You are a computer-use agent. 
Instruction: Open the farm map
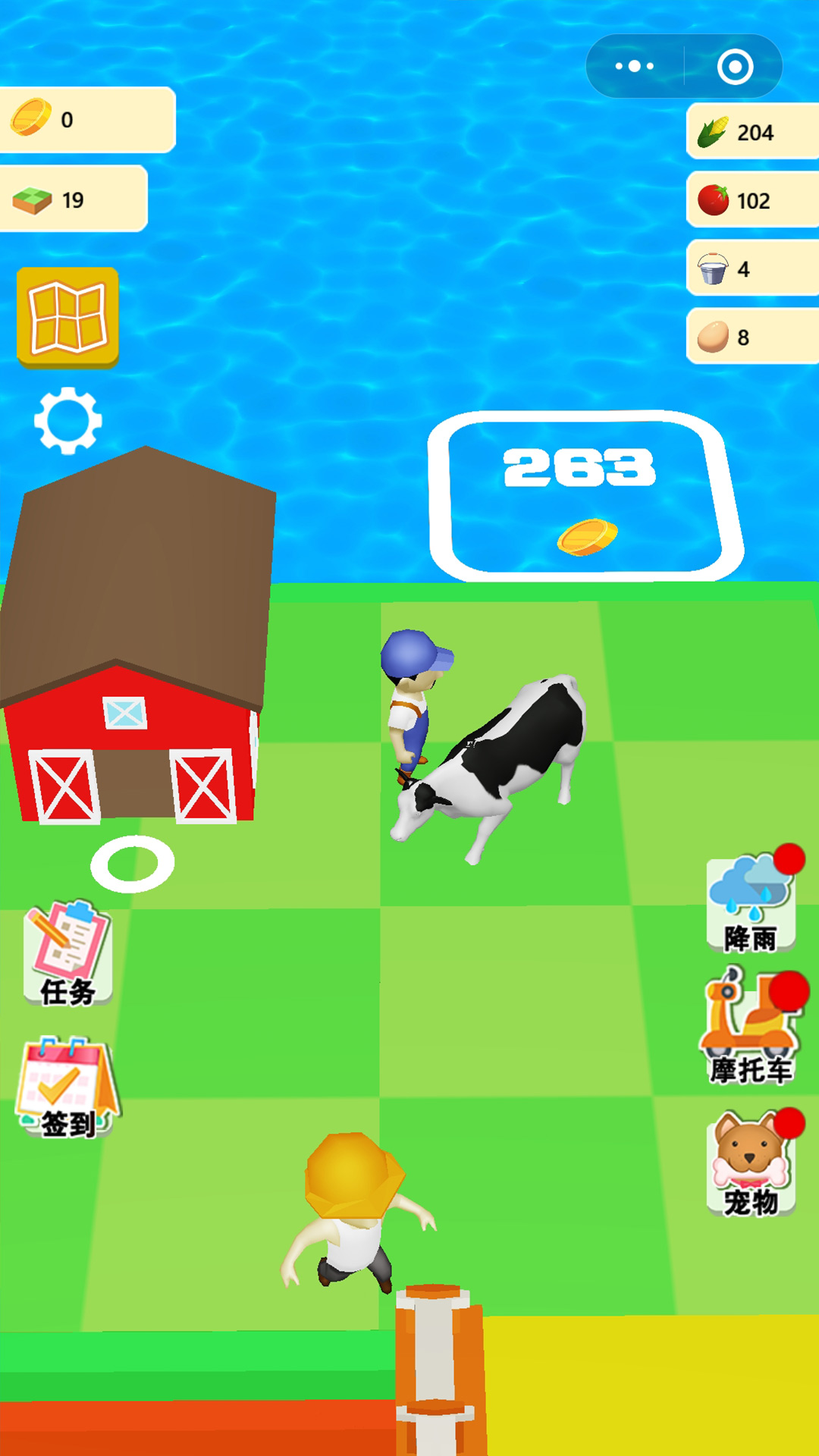coord(68,317)
